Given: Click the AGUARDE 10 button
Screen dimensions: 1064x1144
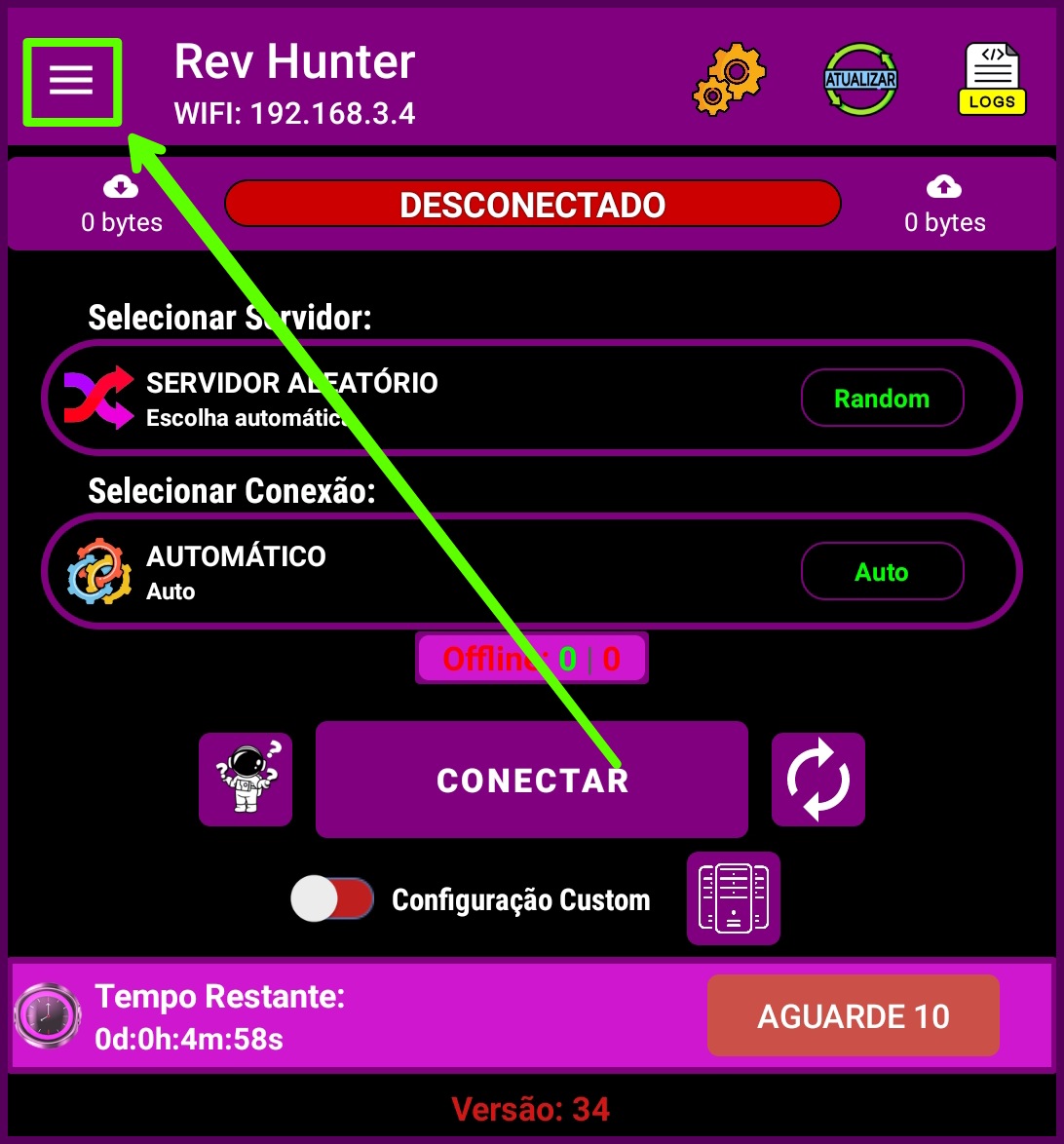Looking at the screenshot, I should click(x=853, y=1015).
